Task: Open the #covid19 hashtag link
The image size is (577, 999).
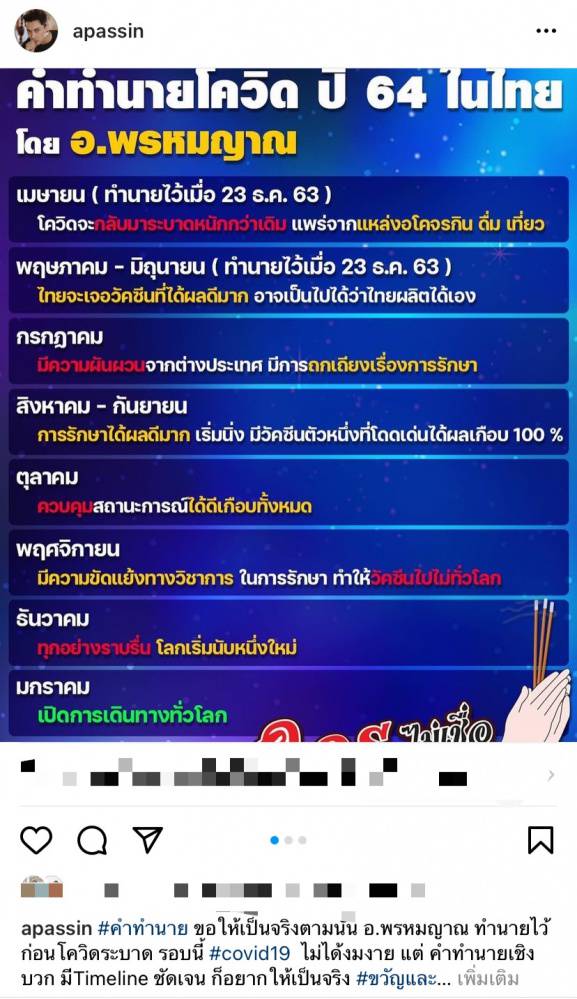Action: click(249, 953)
